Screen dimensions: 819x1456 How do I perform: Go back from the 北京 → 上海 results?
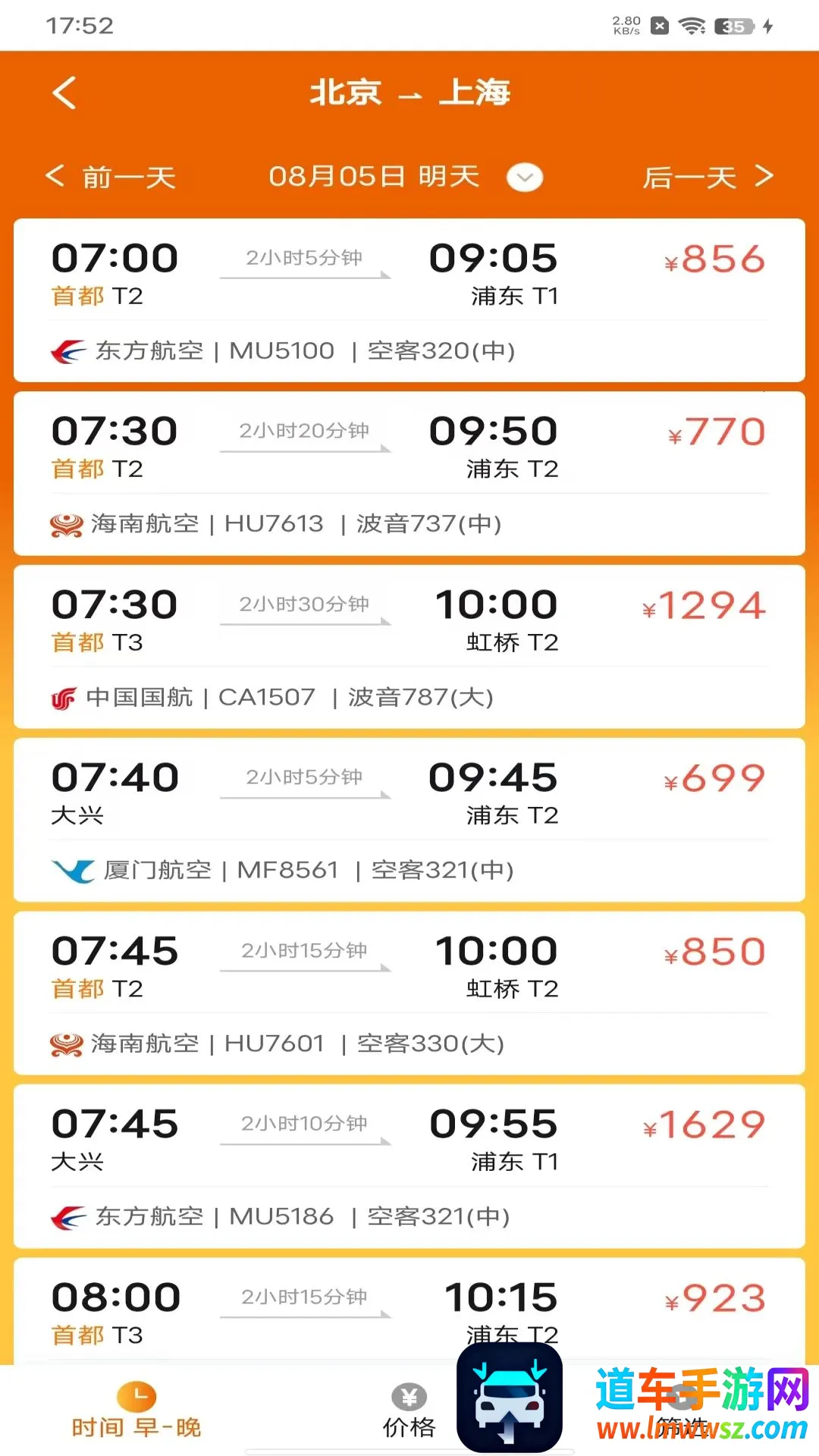tap(64, 93)
